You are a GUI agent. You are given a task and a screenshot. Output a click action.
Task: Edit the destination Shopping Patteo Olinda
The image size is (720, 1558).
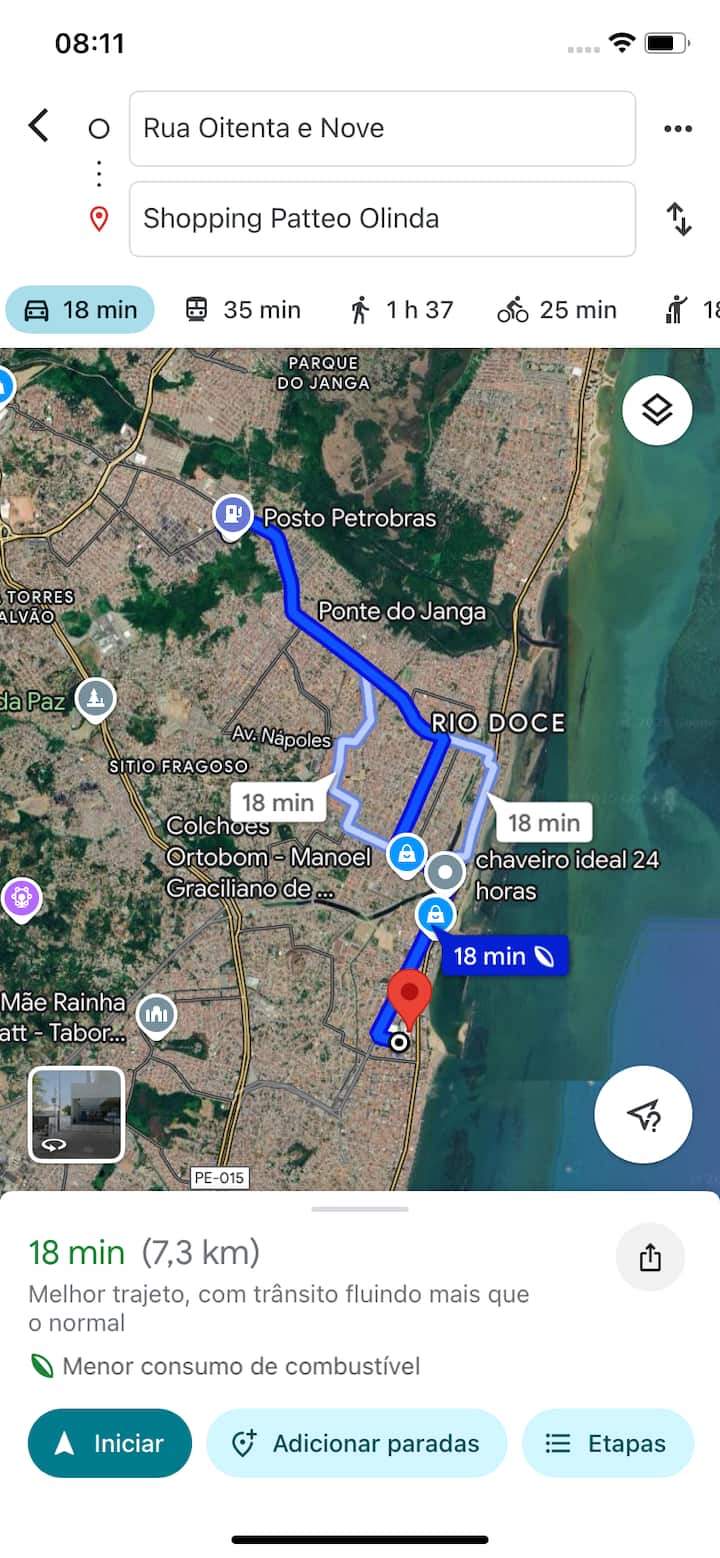(x=382, y=218)
